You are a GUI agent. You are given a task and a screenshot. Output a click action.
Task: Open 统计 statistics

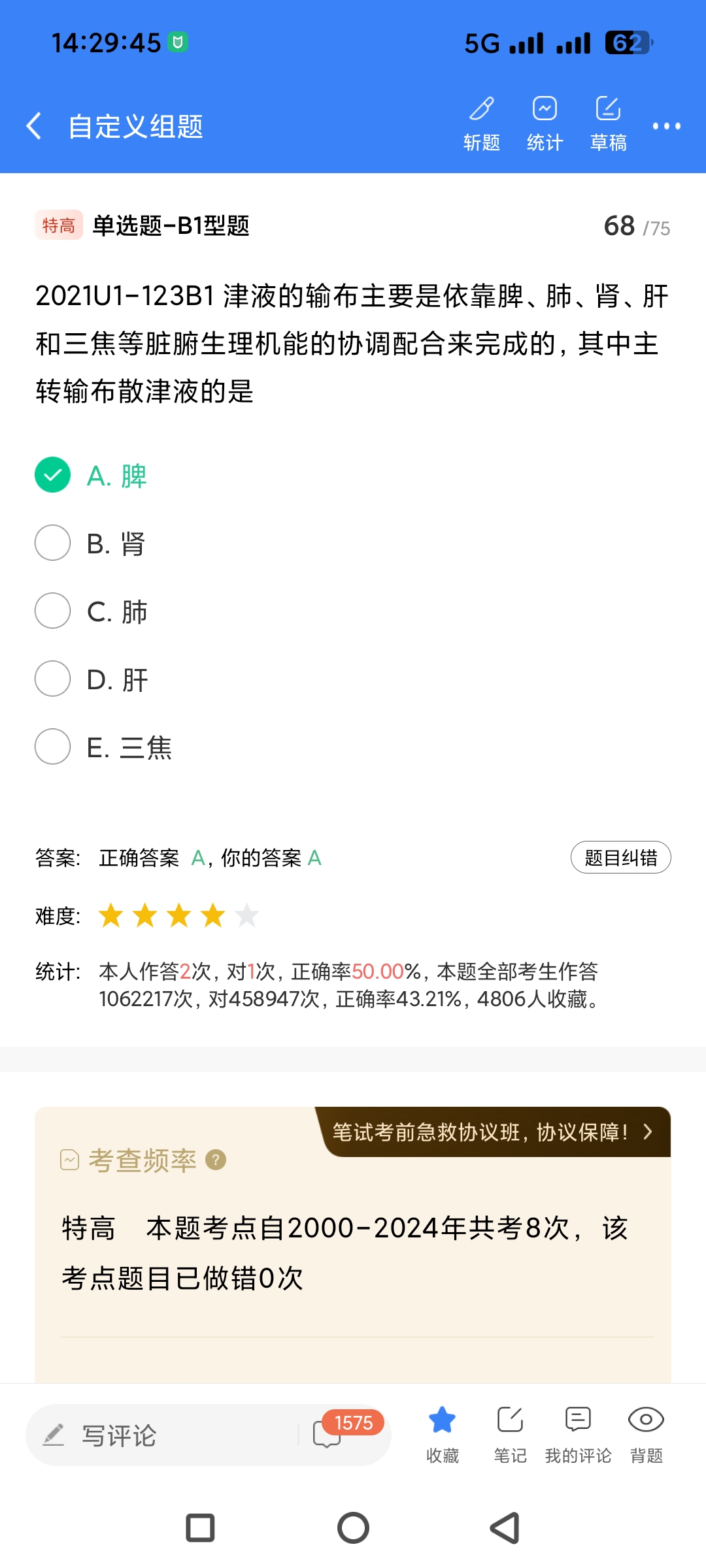pos(545,123)
